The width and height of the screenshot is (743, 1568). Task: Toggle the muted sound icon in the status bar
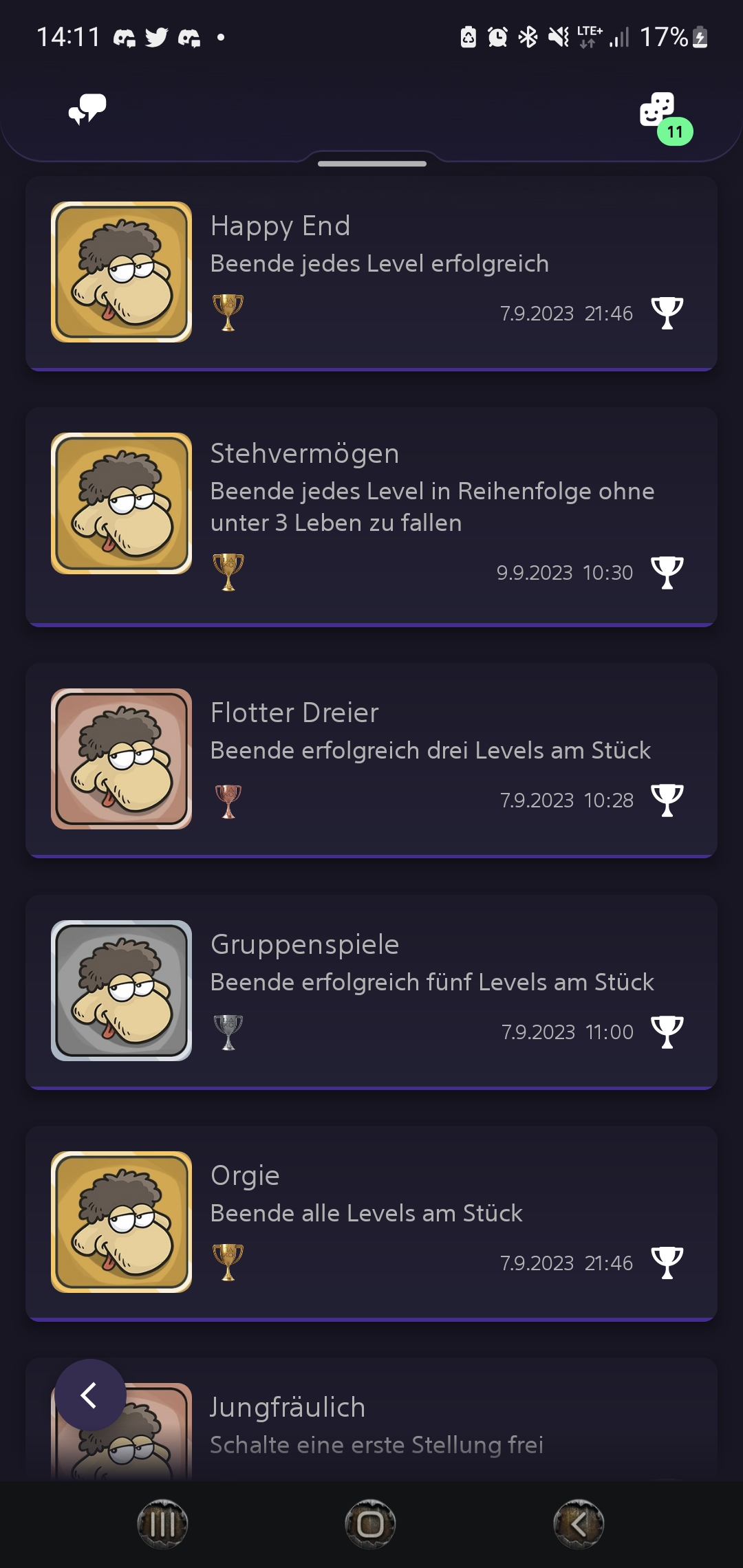(558, 38)
